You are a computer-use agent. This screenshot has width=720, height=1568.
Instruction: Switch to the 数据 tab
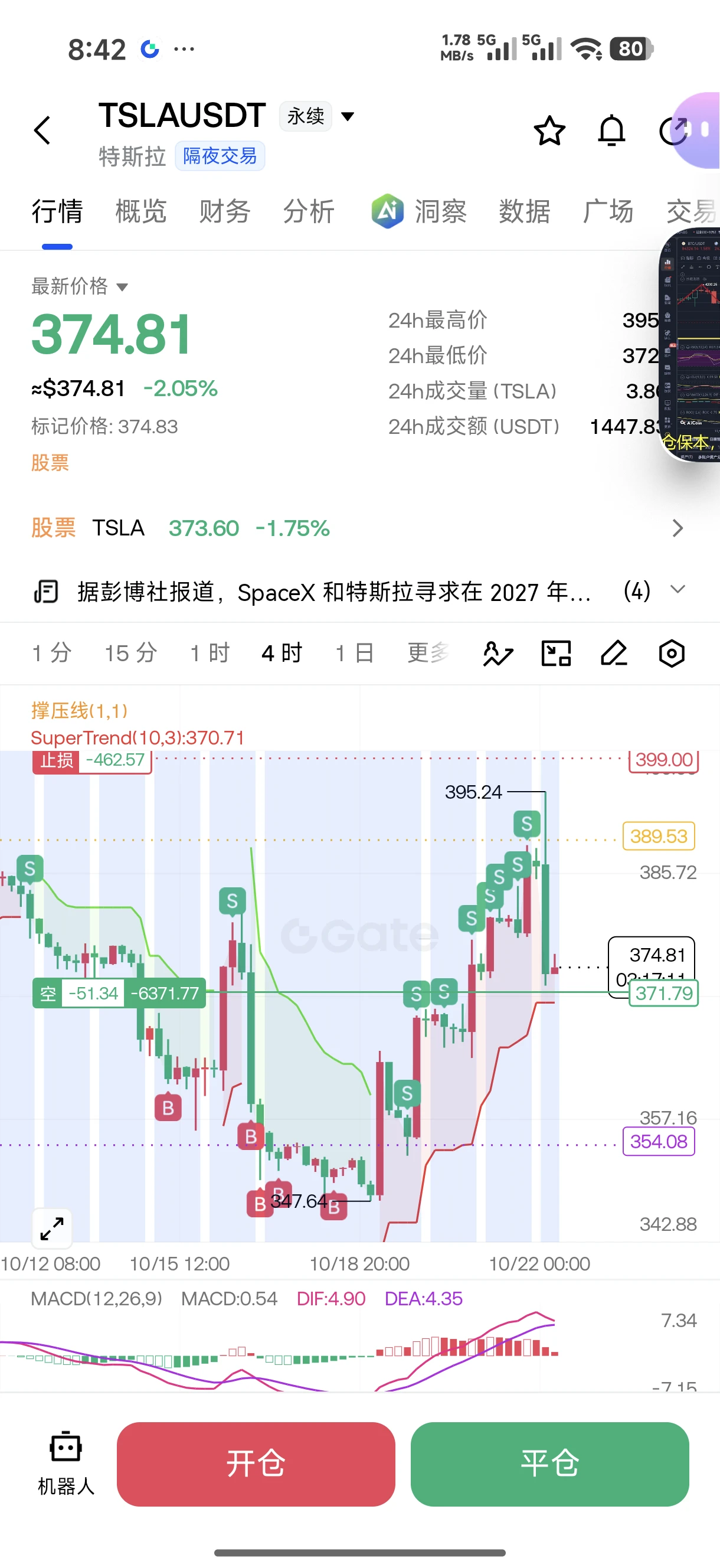[524, 211]
